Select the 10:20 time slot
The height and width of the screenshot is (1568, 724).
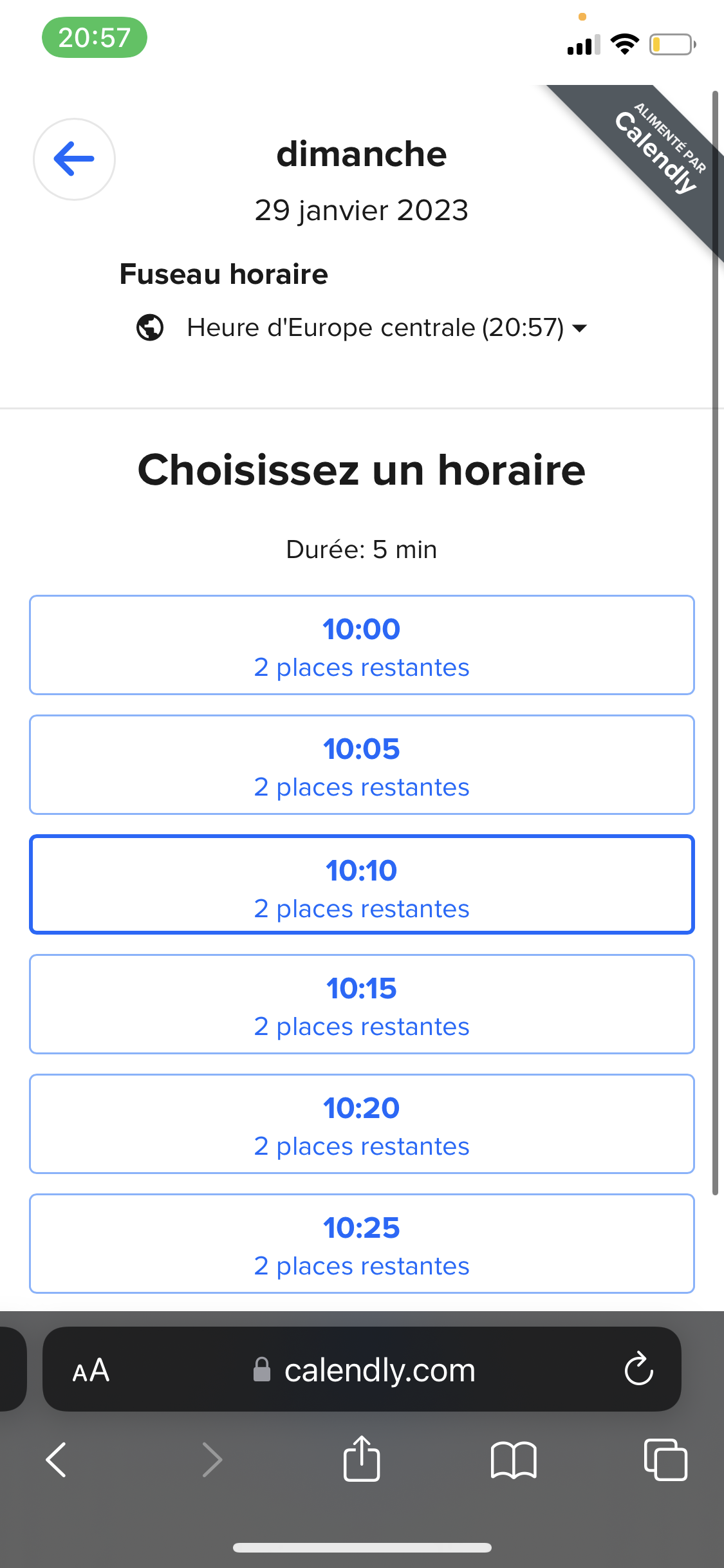tap(362, 1124)
